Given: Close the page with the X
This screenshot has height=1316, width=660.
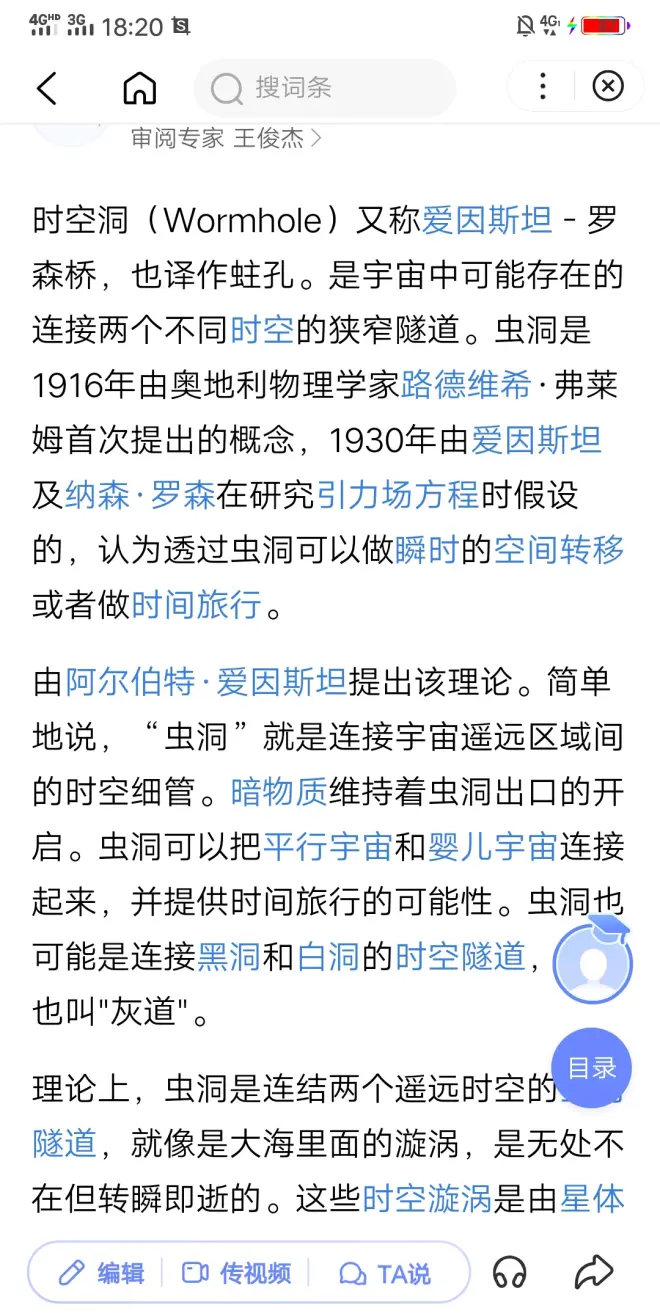Looking at the screenshot, I should tap(607, 87).
